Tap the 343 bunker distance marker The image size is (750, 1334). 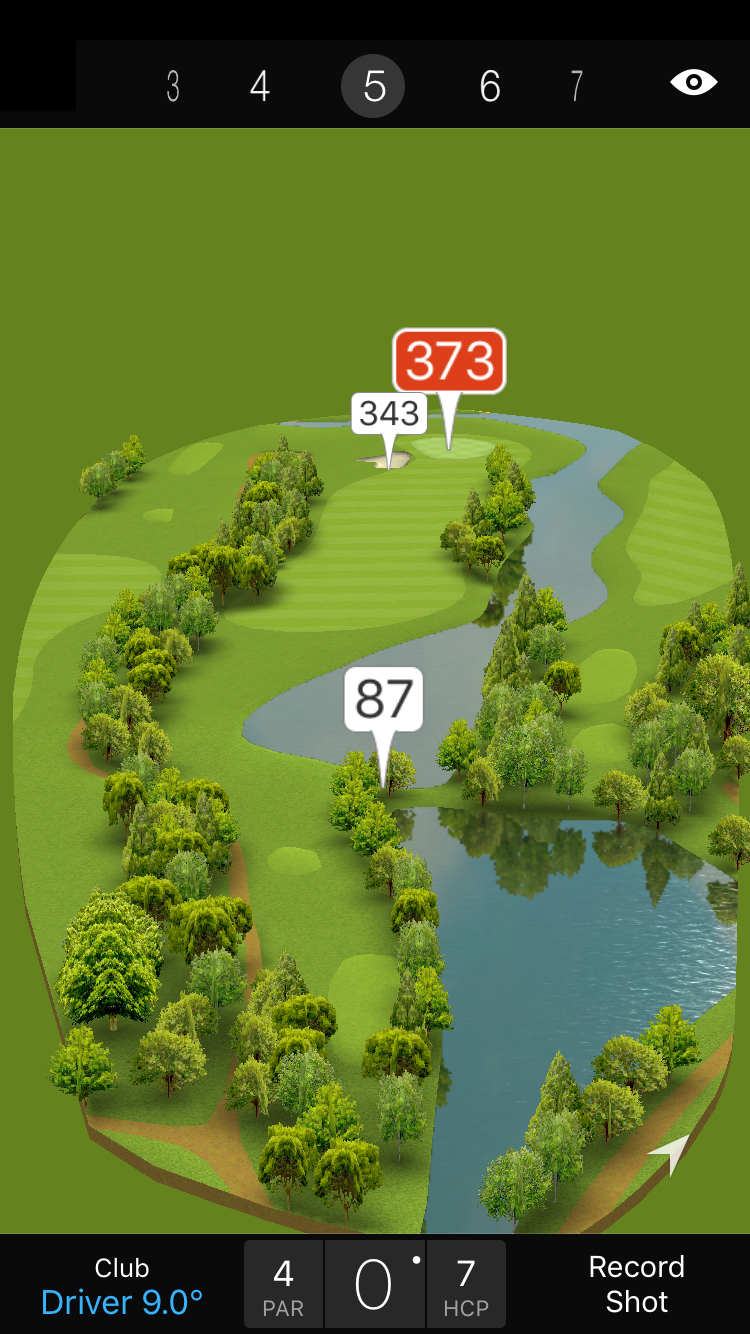point(389,413)
